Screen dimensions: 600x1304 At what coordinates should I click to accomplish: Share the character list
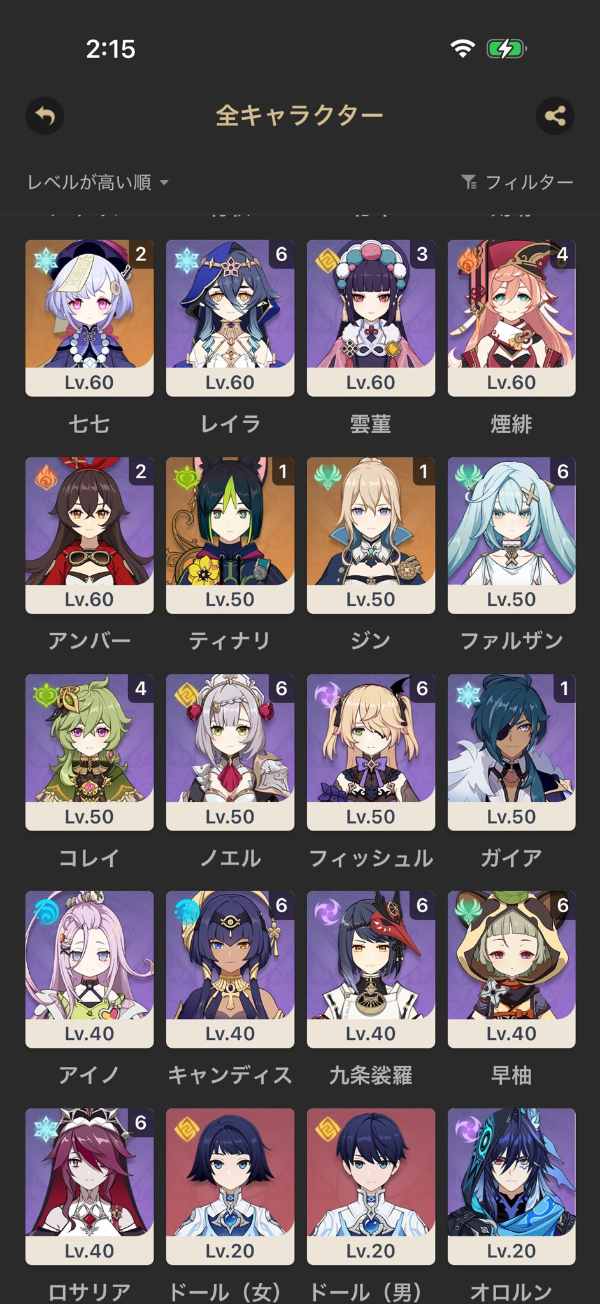(x=555, y=116)
